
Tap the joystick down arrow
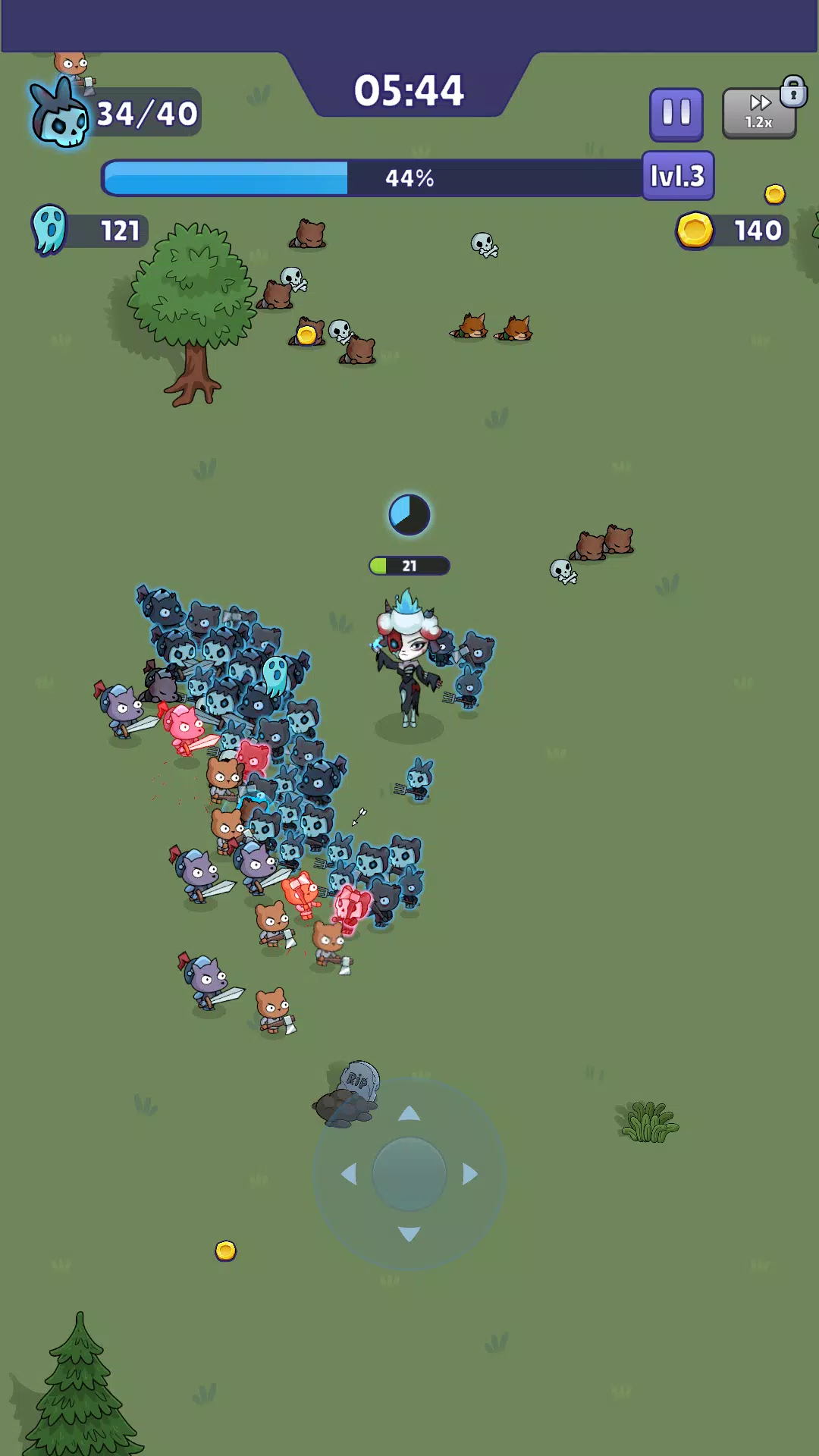409,1234
